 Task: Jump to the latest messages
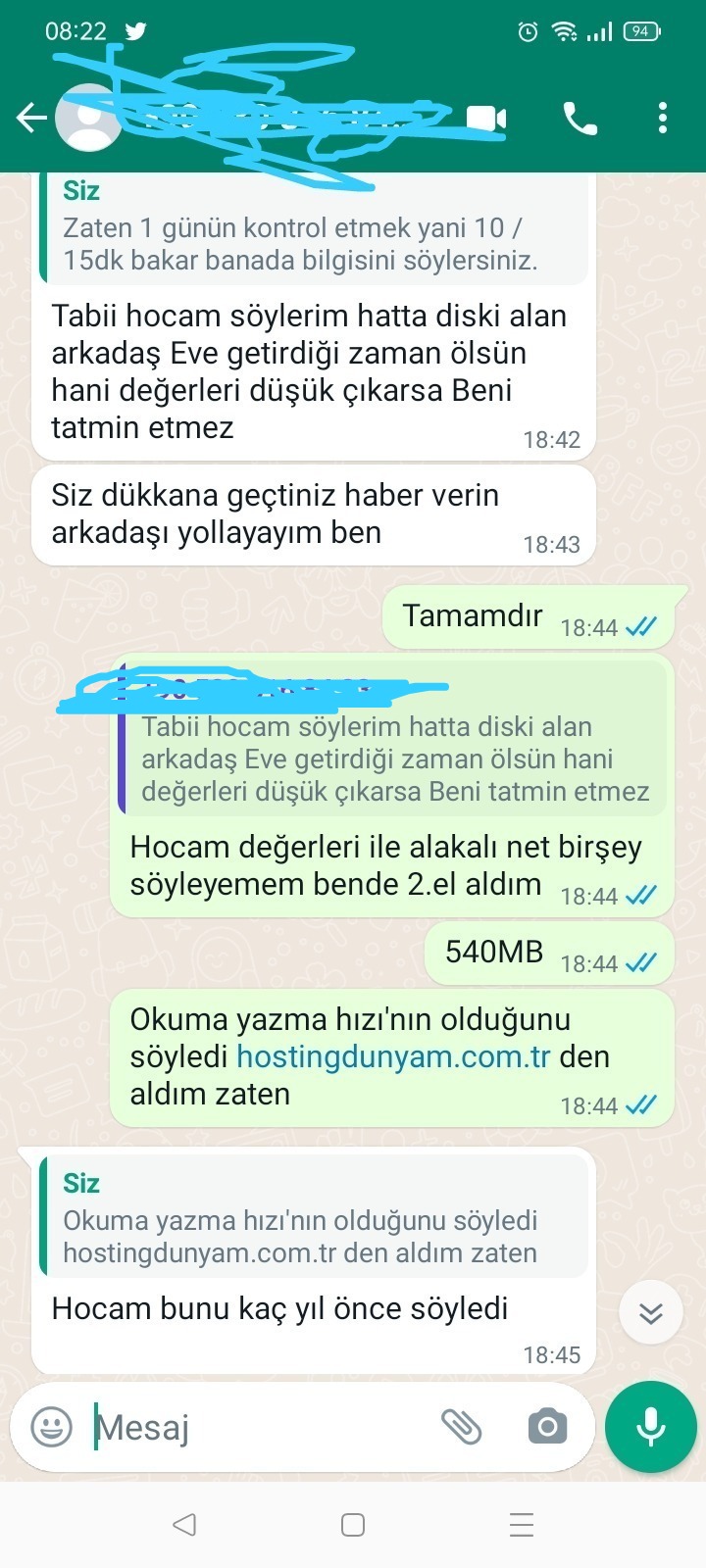point(651,1312)
